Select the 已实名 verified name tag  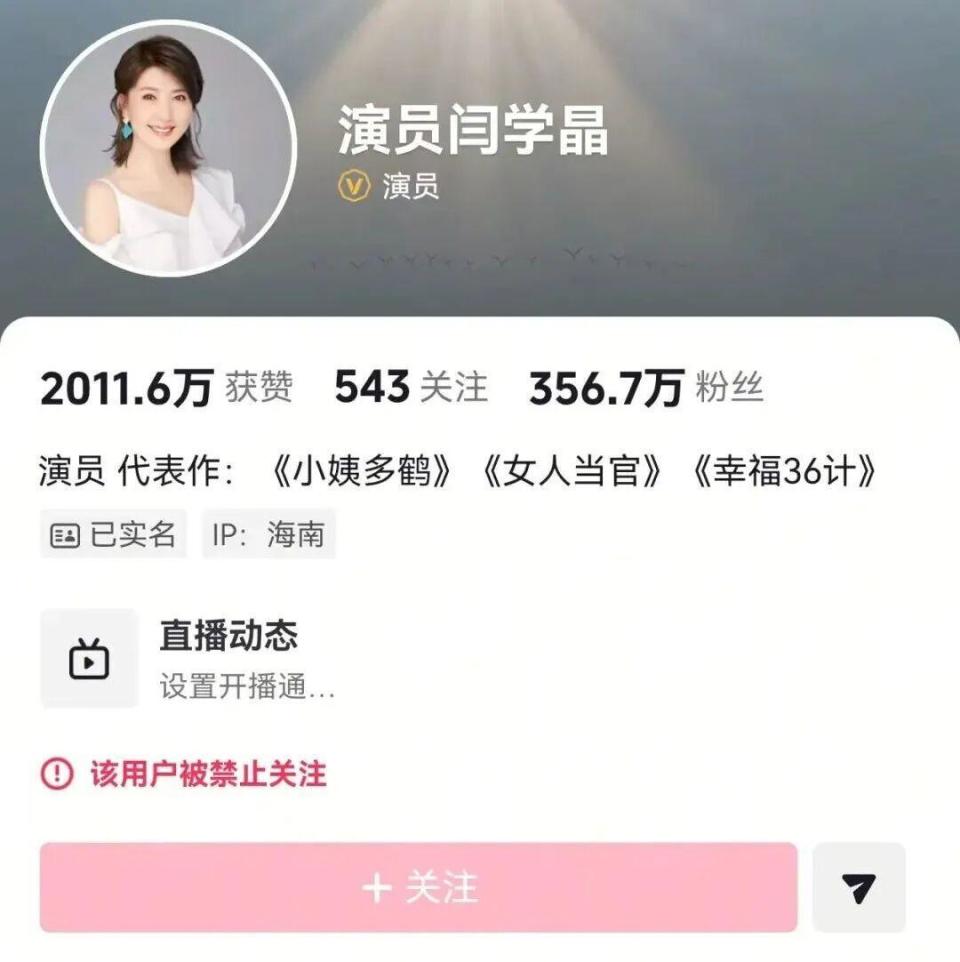(x=113, y=534)
